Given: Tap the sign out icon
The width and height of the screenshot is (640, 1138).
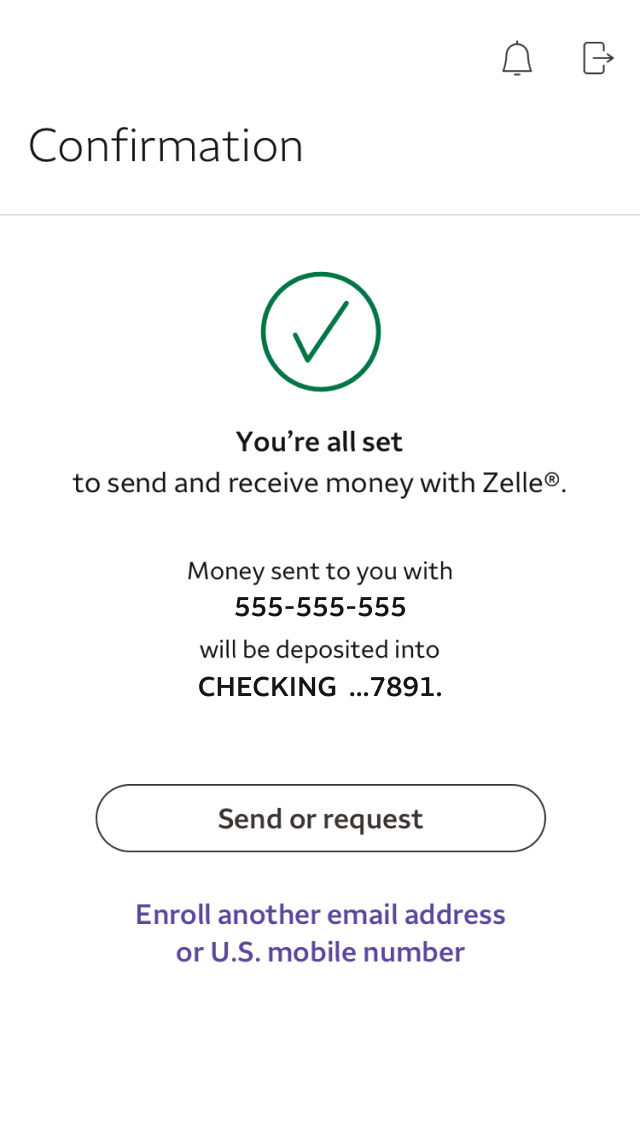Looking at the screenshot, I should [x=597, y=58].
